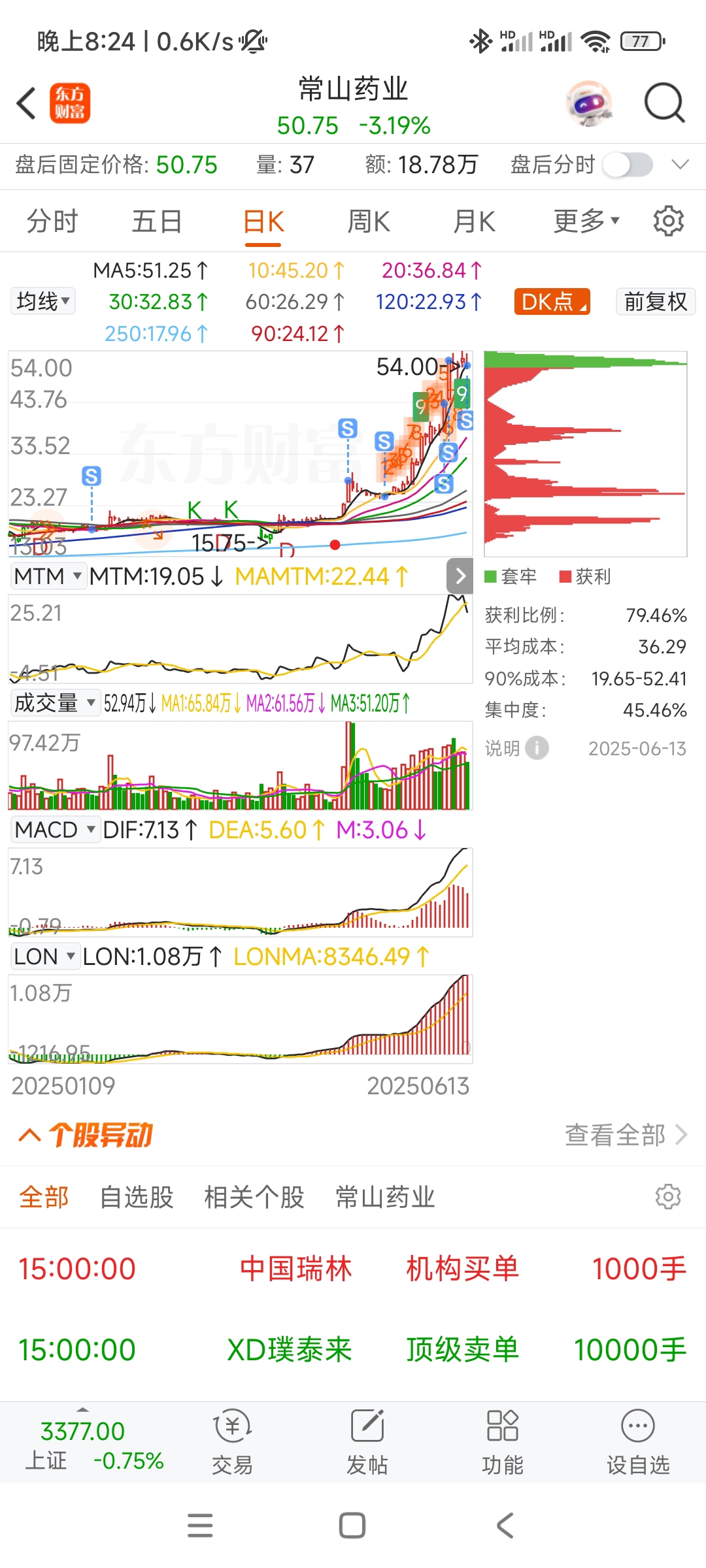
Task: Go back using the top-left arrow
Action: [x=27, y=103]
